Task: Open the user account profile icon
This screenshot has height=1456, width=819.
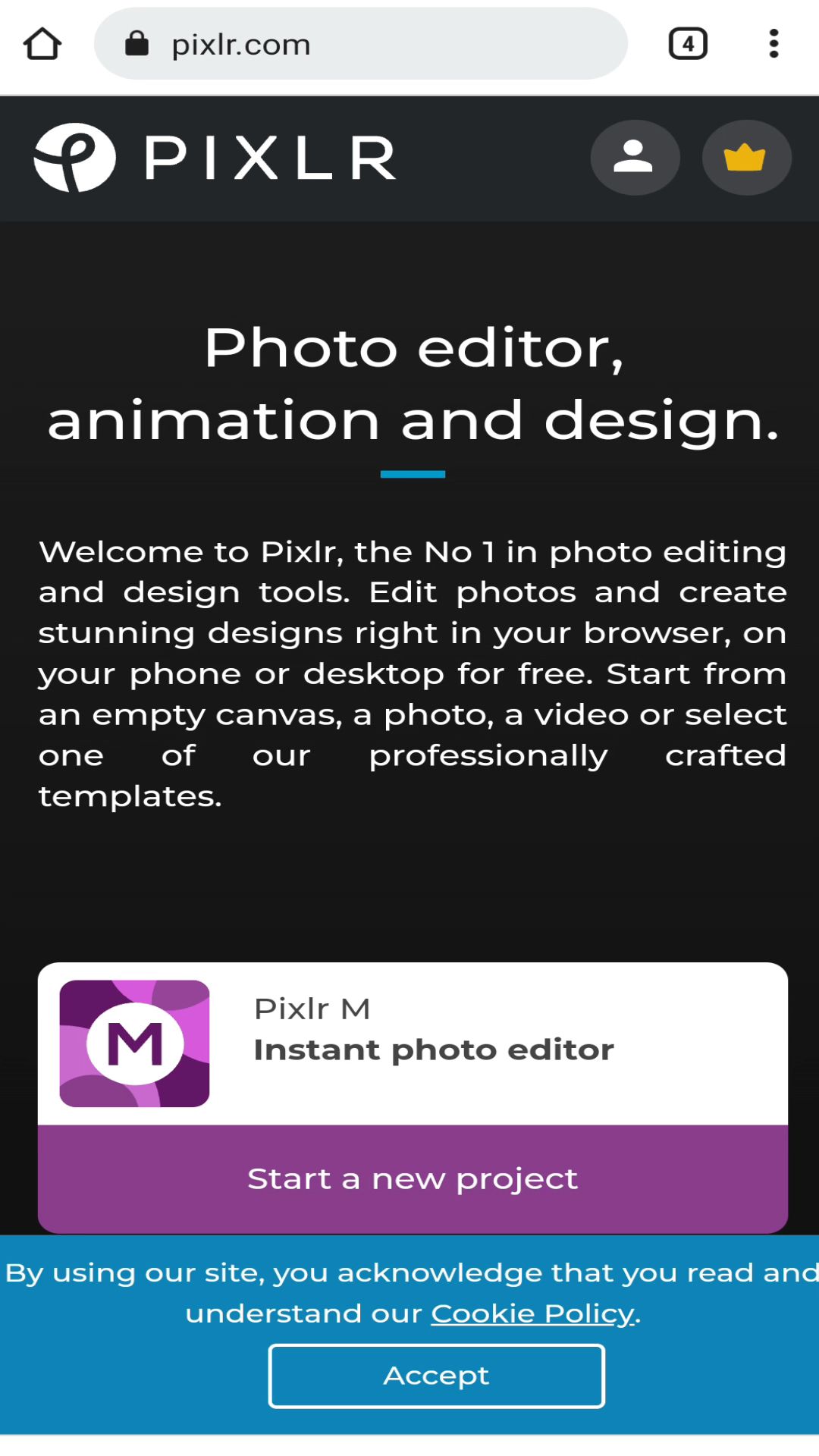Action: coord(634,158)
